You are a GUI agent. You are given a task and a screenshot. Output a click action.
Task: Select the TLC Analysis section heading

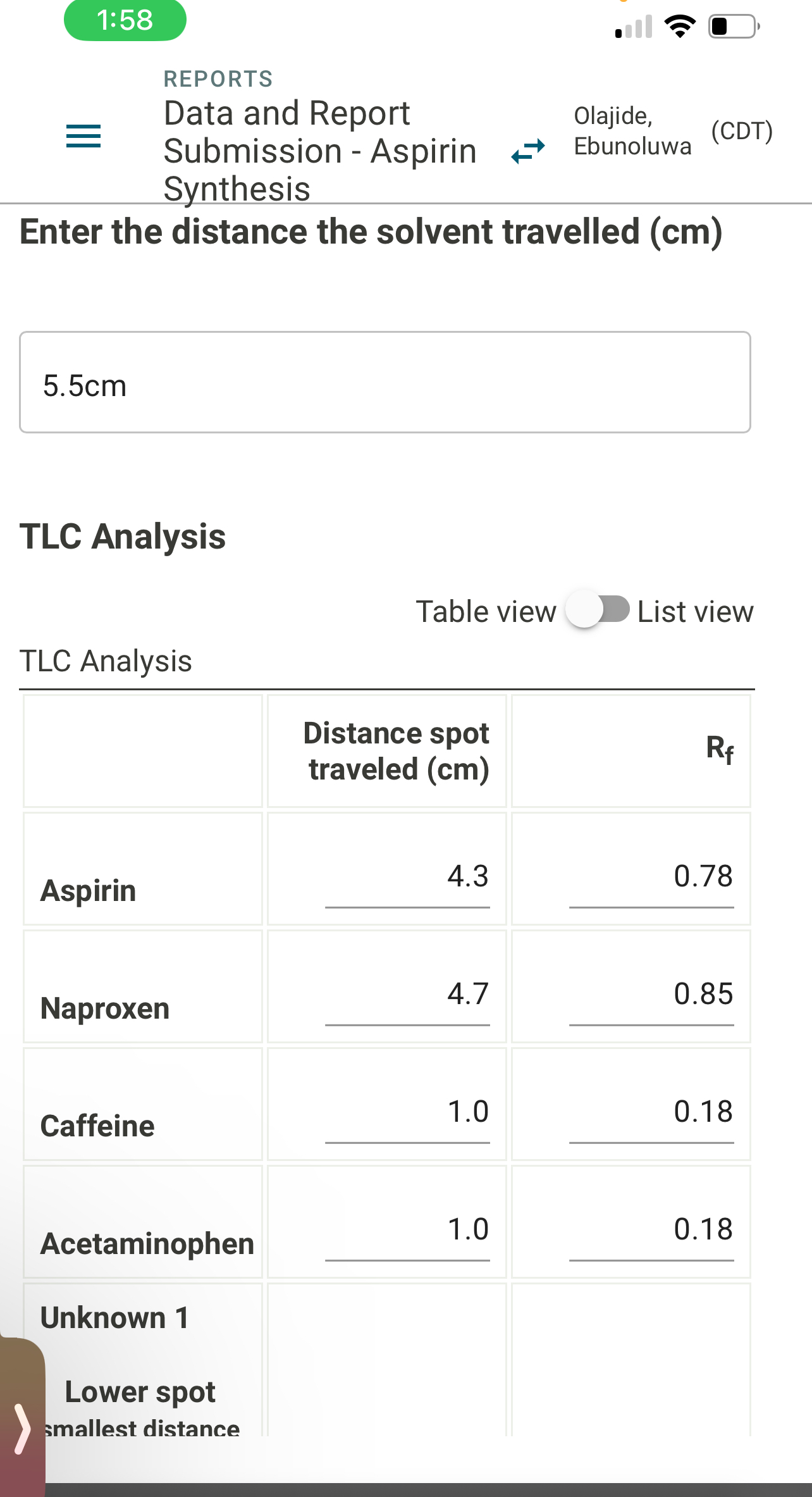click(123, 537)
